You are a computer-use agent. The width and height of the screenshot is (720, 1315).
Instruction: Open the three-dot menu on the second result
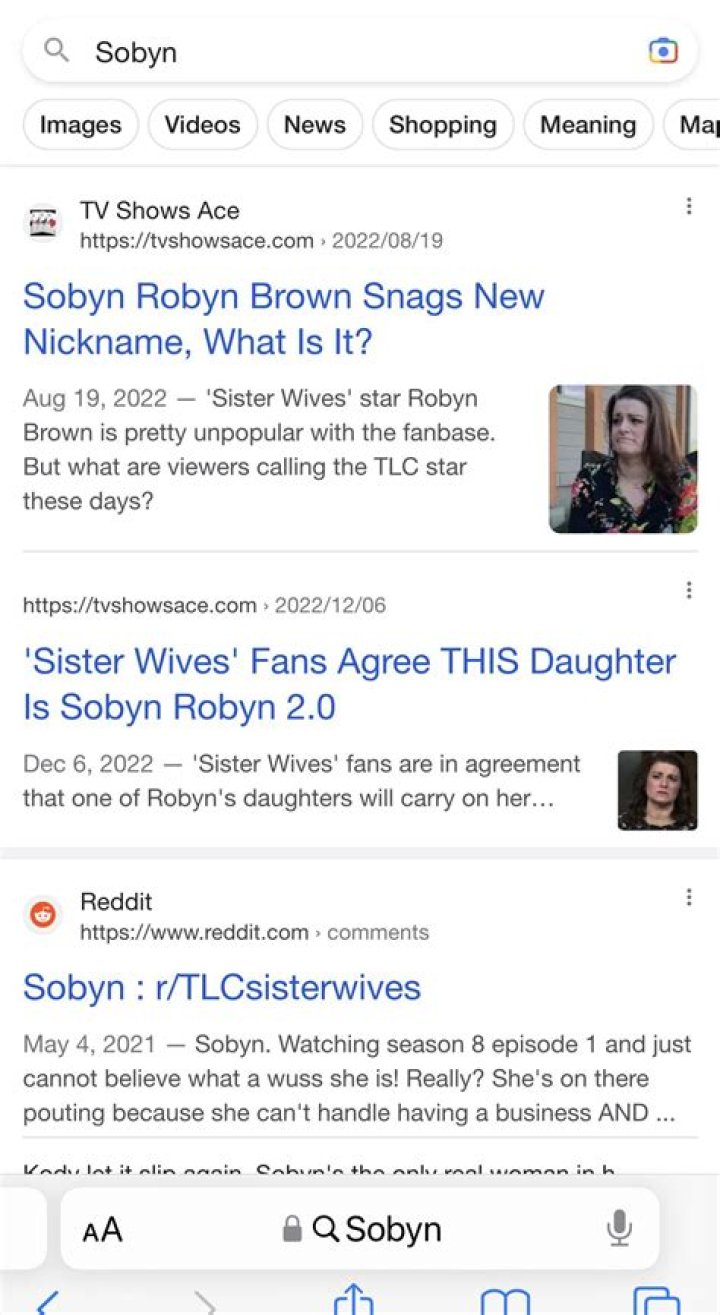689,590
